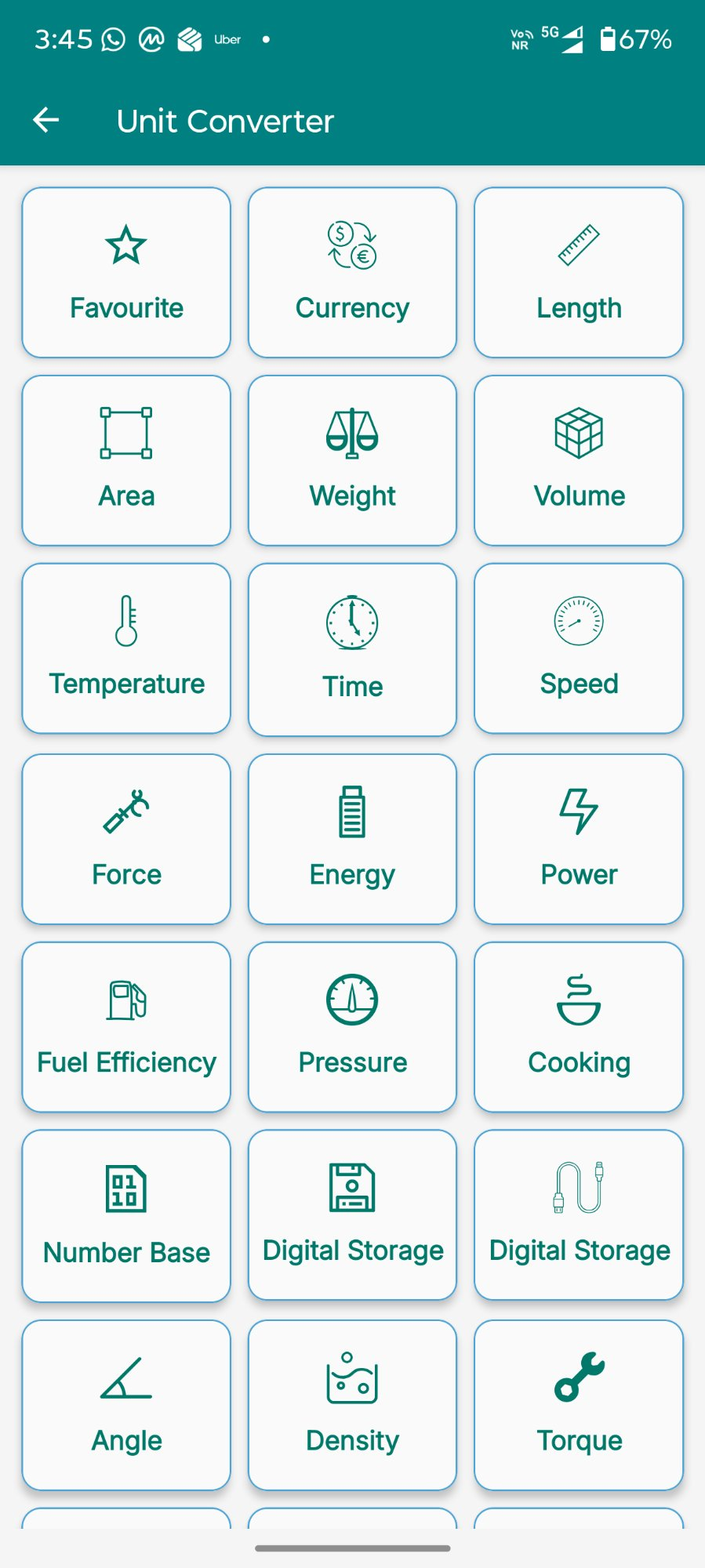Tap the back arrow to leave Unit Converter

(45, 120)
